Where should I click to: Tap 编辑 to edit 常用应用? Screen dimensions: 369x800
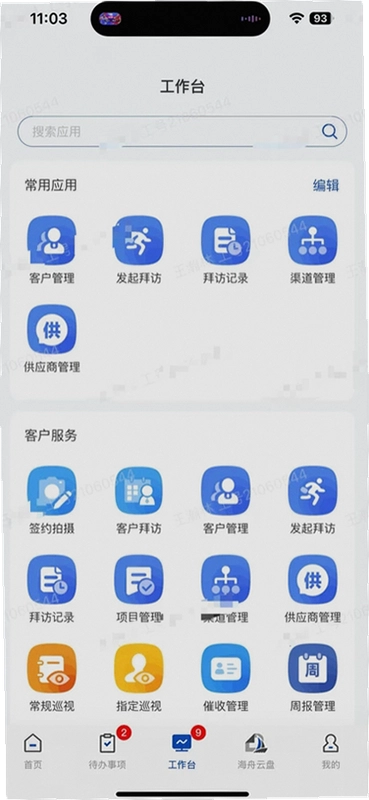coord(326,186)
